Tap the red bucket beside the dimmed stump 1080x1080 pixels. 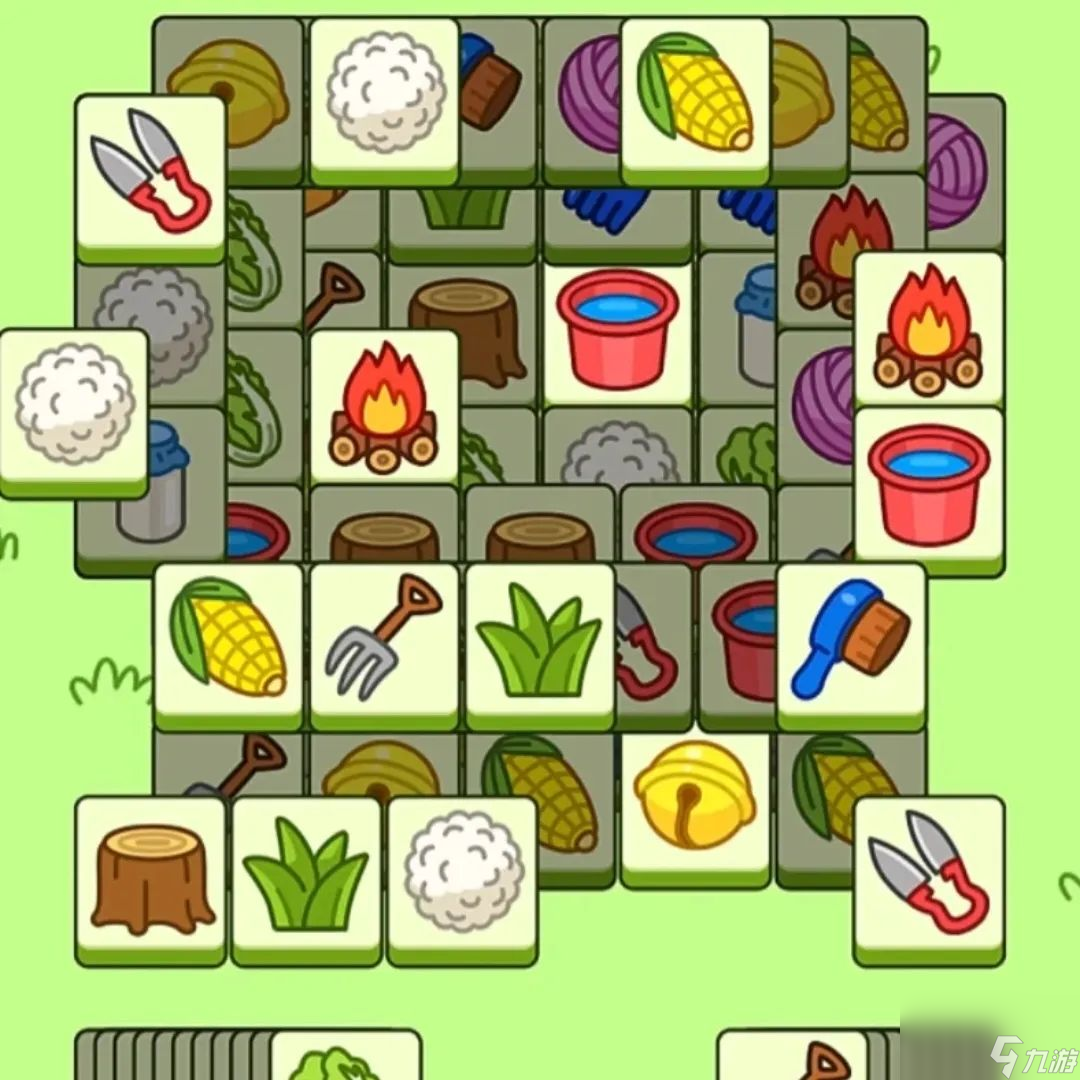click(x=617, y=330)
